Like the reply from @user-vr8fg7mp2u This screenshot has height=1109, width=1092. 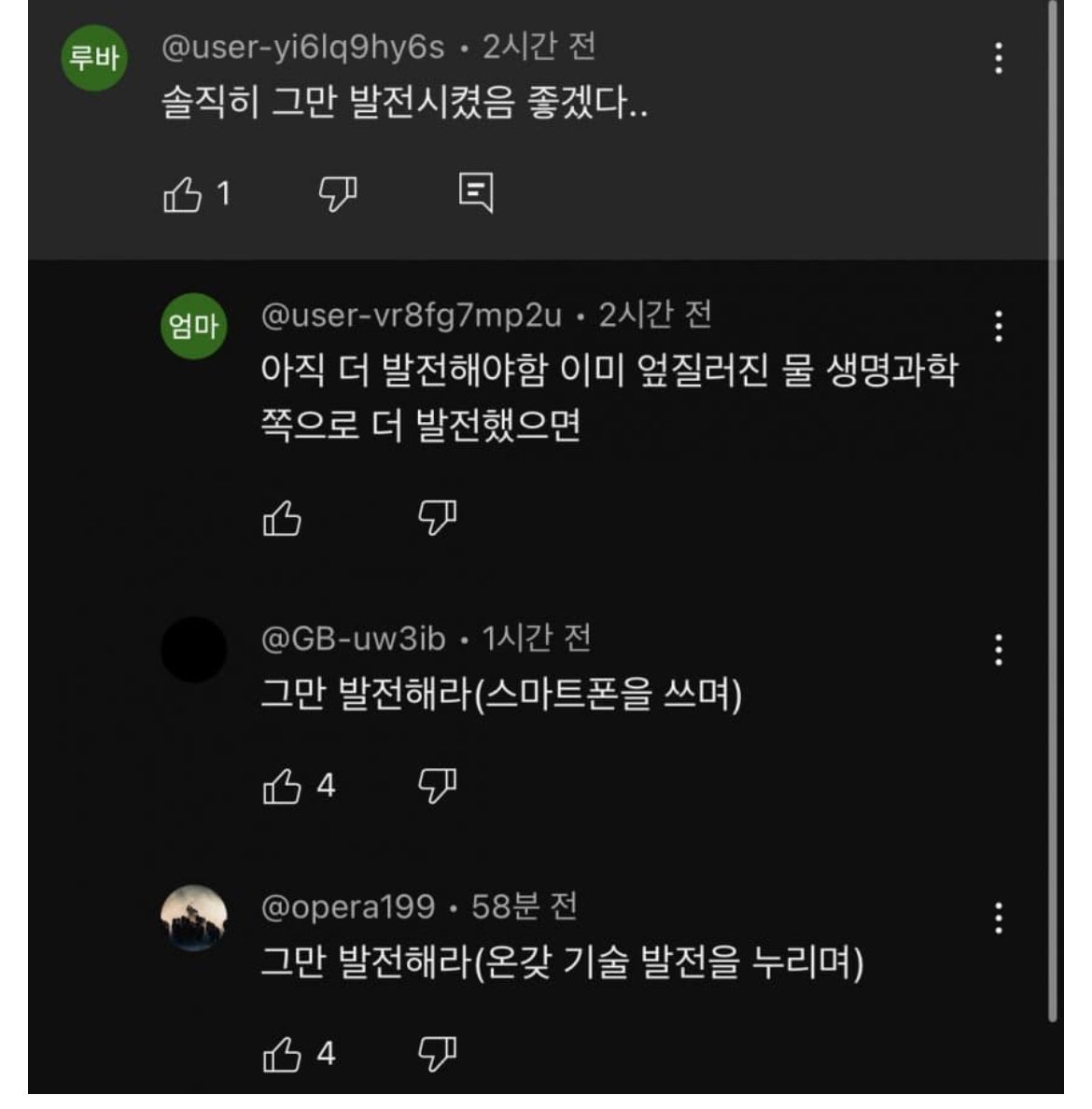pyautogui.click(x=282, y=518)
